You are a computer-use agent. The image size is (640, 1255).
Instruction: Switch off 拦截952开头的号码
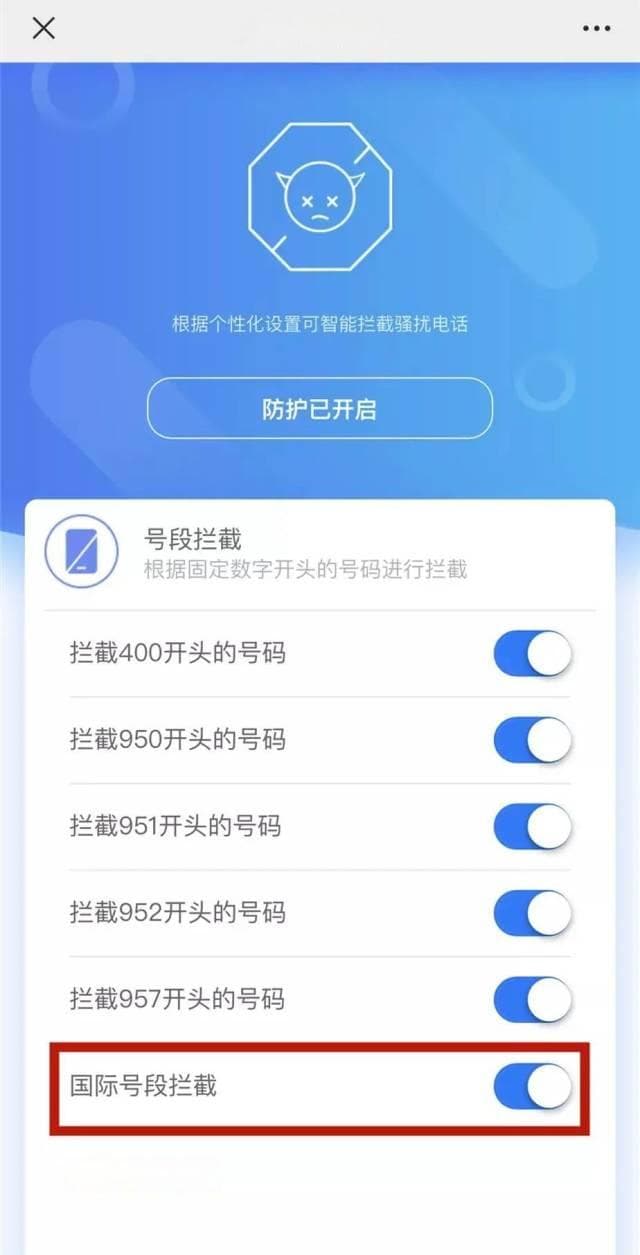(532, 913)
